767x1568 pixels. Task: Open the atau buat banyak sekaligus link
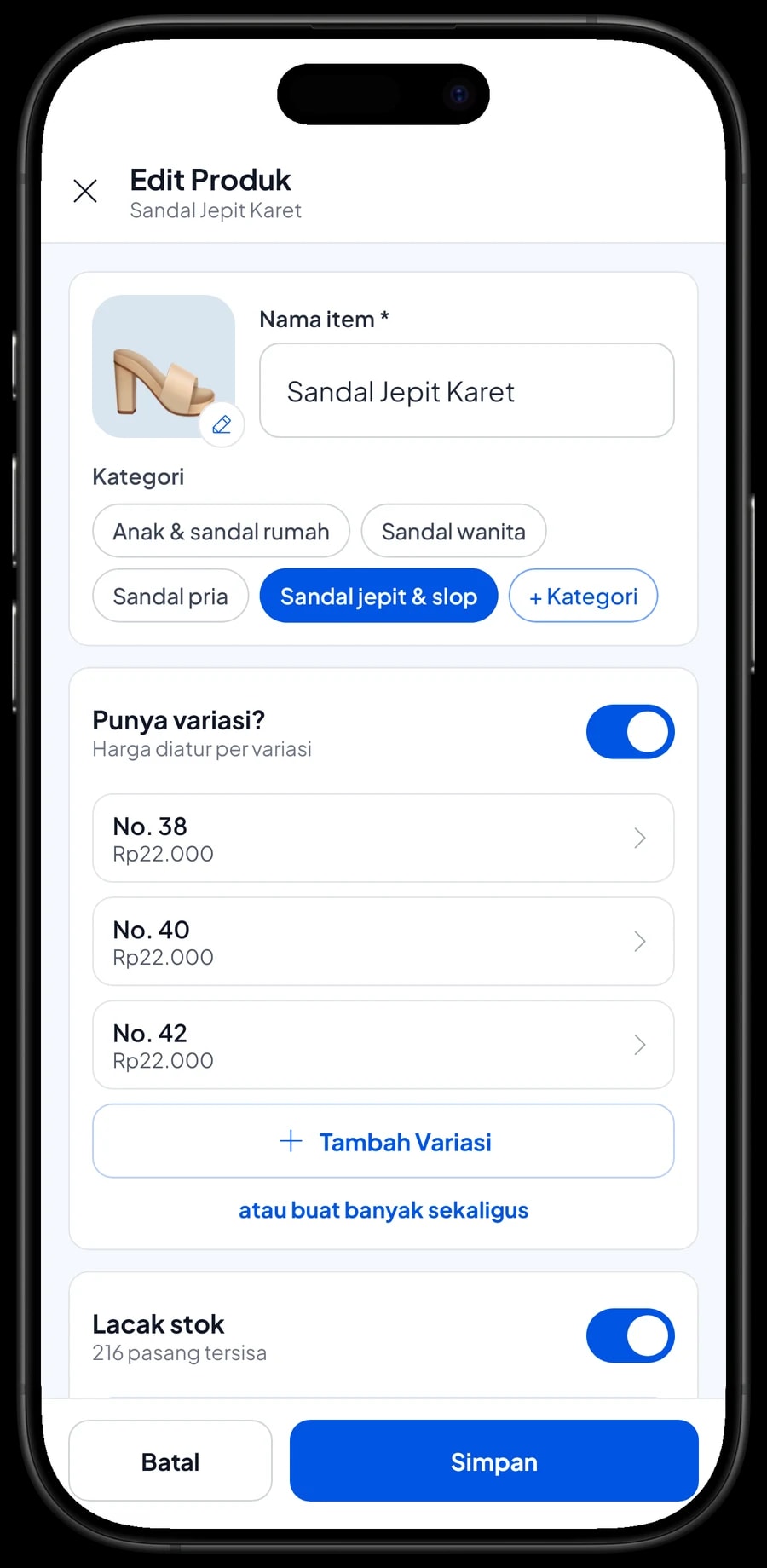click(383, 1210)
